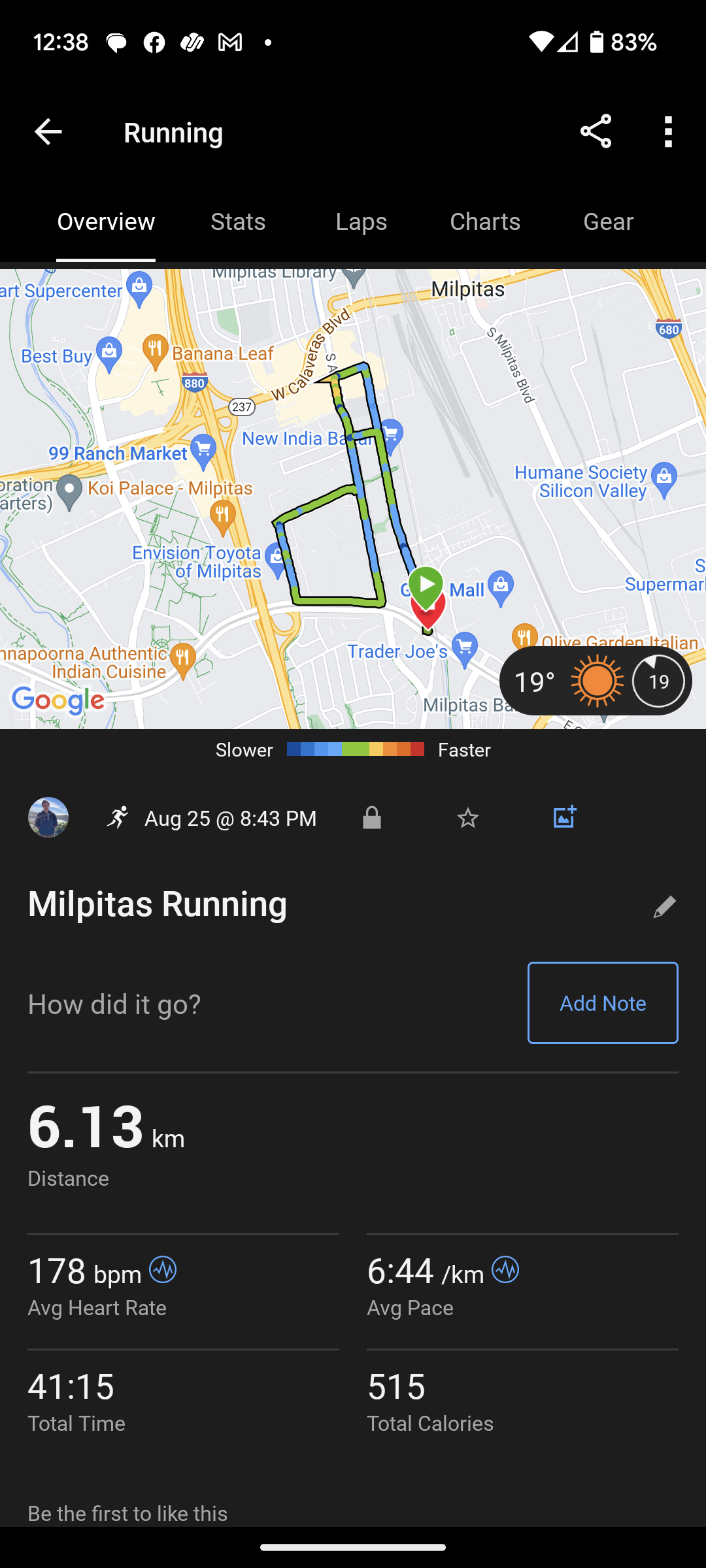Switch to the Laps tab
Image resolution: width=706 pixels, height=1568 pixels.
[361, 222]
